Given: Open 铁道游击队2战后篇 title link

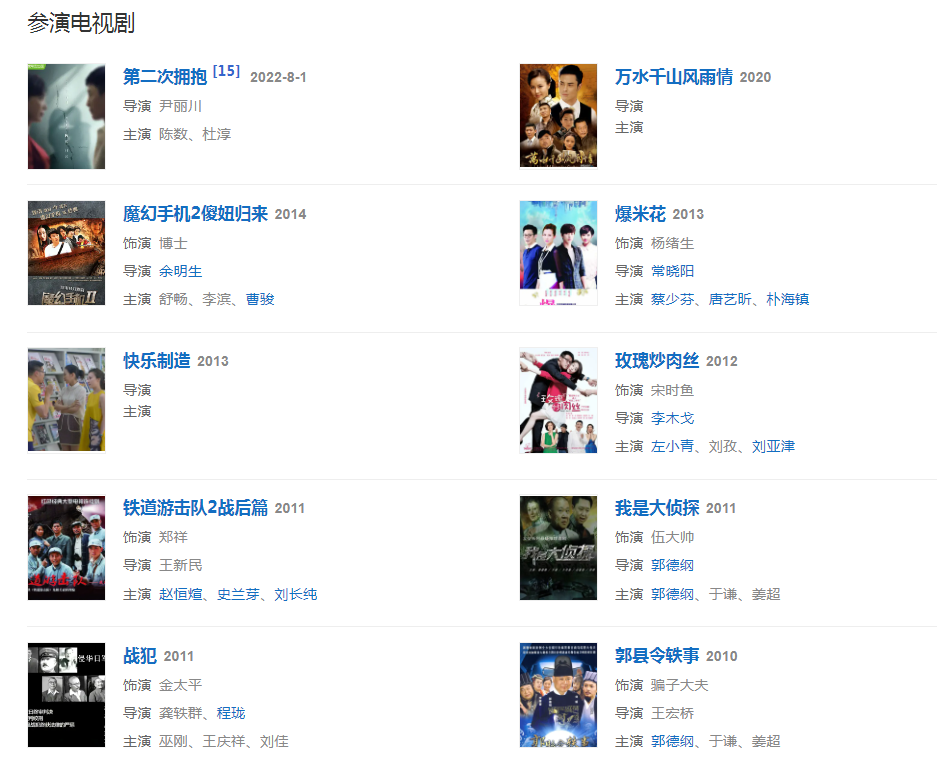Looking at the screenshot, I should 195,508.
